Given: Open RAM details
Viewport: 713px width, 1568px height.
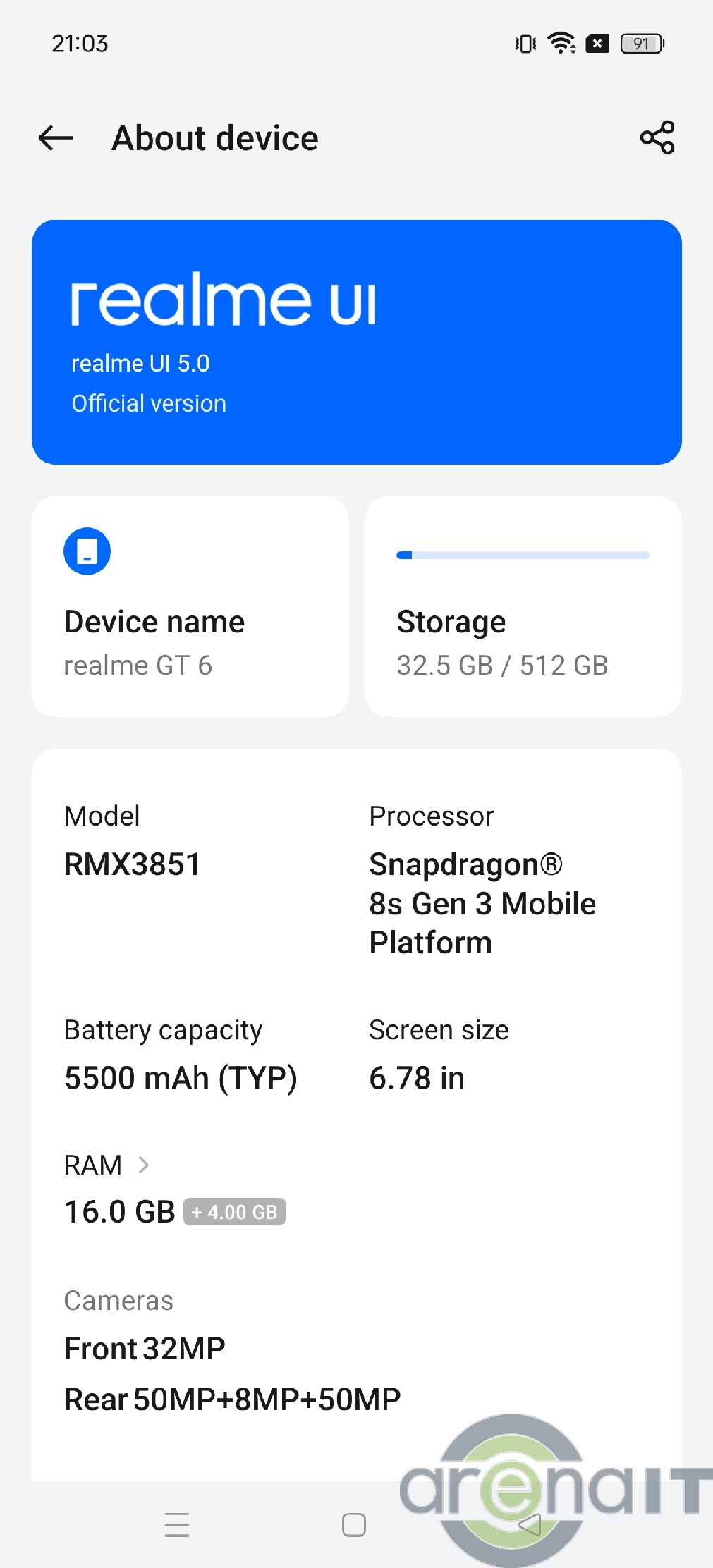Looking at the screenshot, I should (107, 1165).
